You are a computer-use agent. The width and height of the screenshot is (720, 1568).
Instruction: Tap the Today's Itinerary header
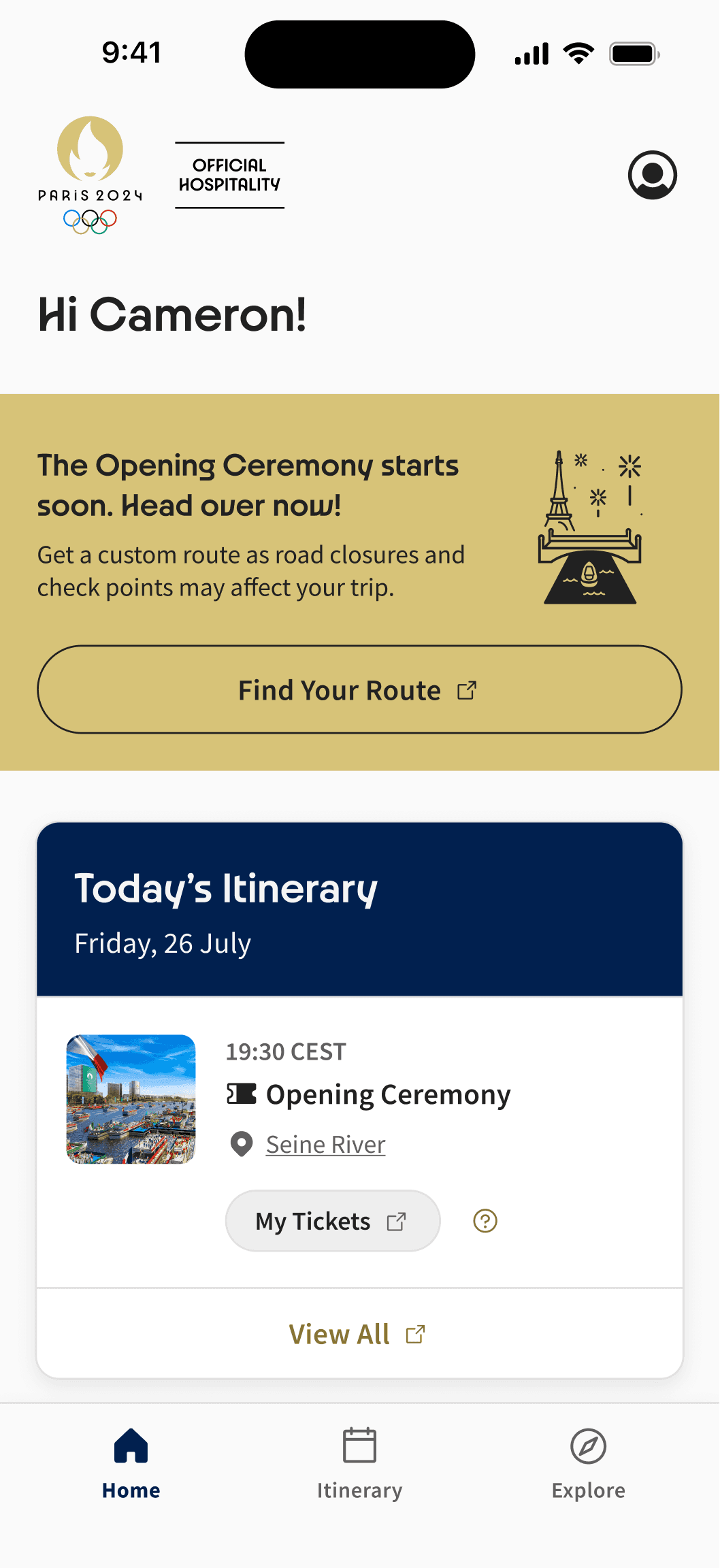tap(226, 887)
